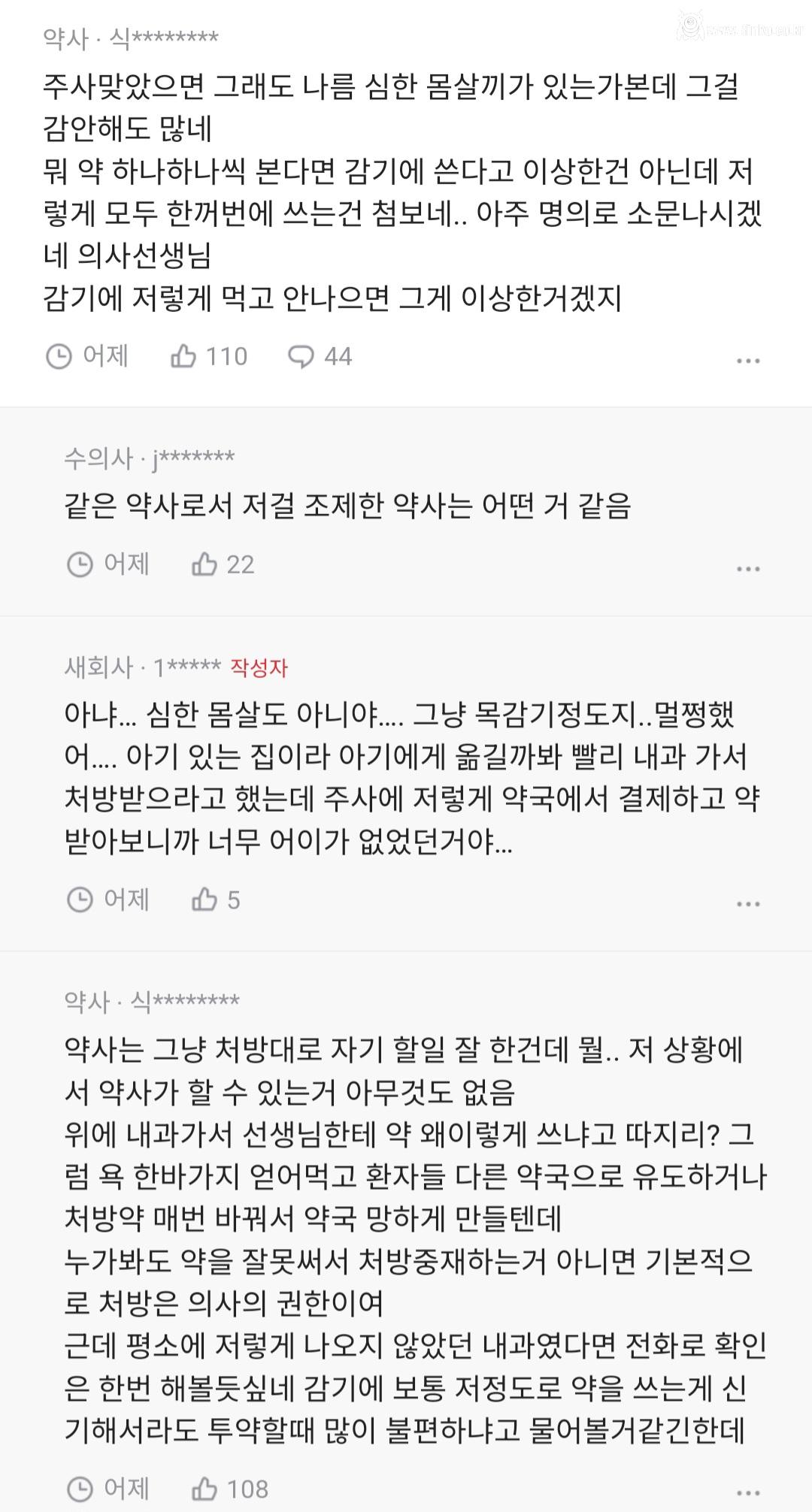This screenshot has width=812, height=1512.
Task: Toggle the like on 새회사's reply with 5 likes
Action: point(206,899)
